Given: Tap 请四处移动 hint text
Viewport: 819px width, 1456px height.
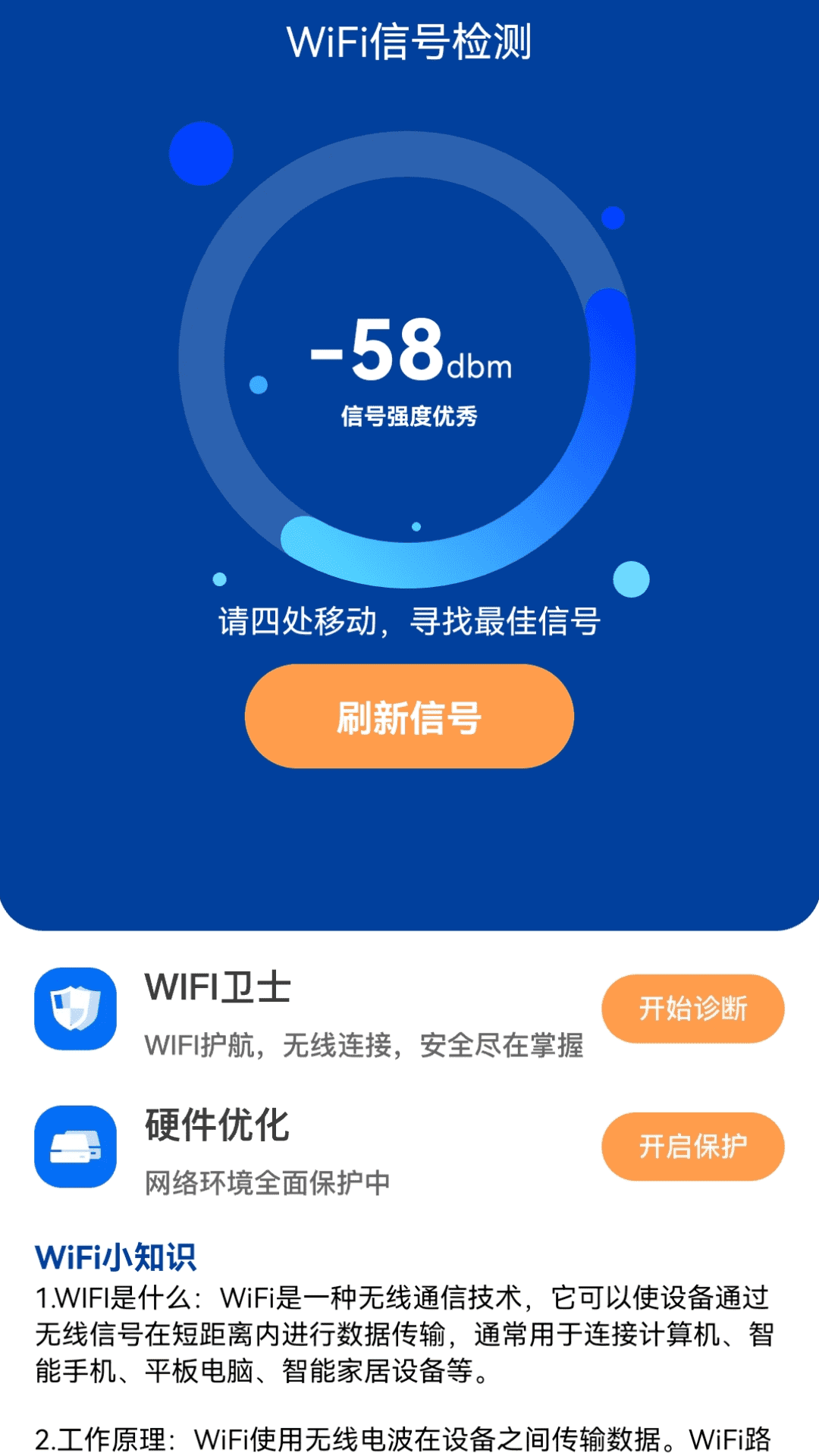Looking at the screenshot, I should click(x=409, y=622).
